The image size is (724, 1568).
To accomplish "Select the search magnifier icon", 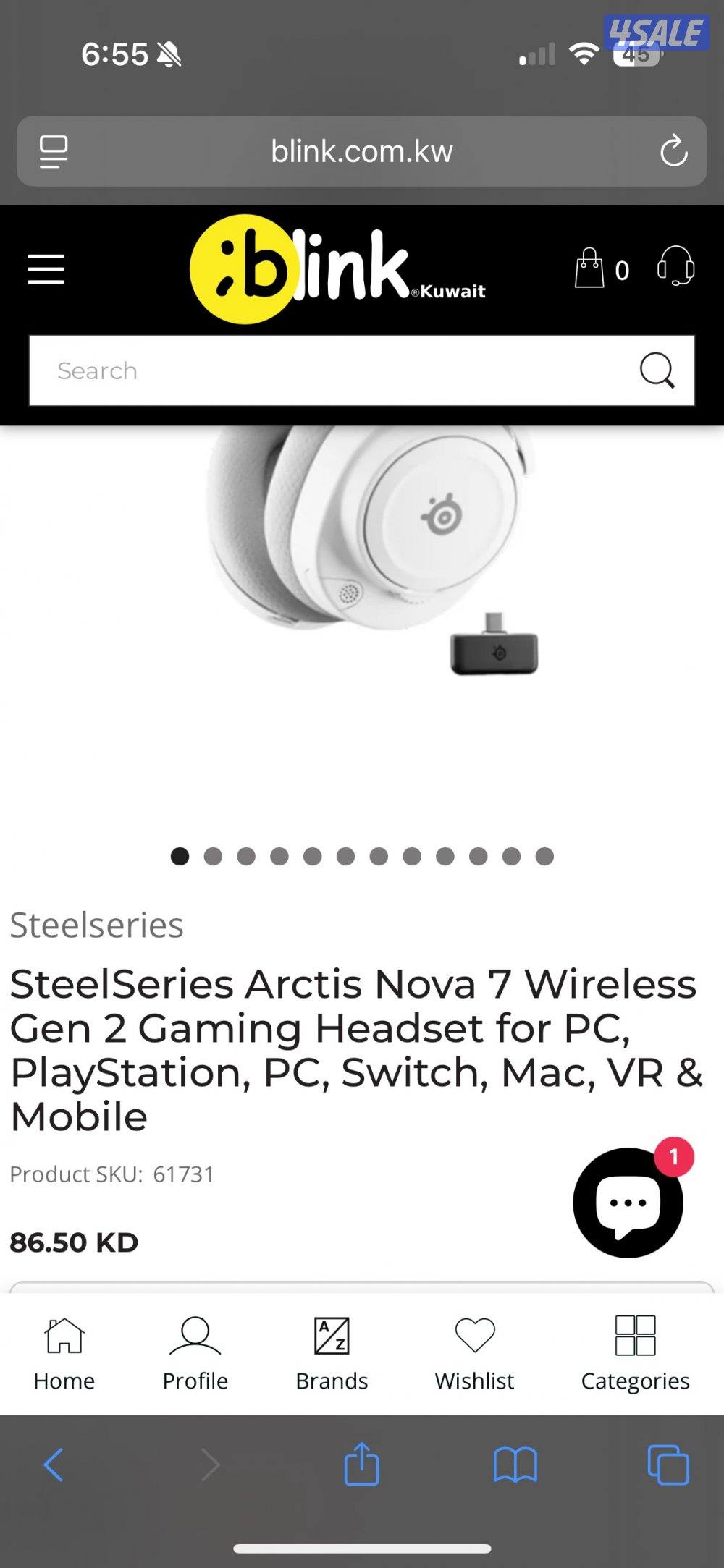I will pos(656,370).
